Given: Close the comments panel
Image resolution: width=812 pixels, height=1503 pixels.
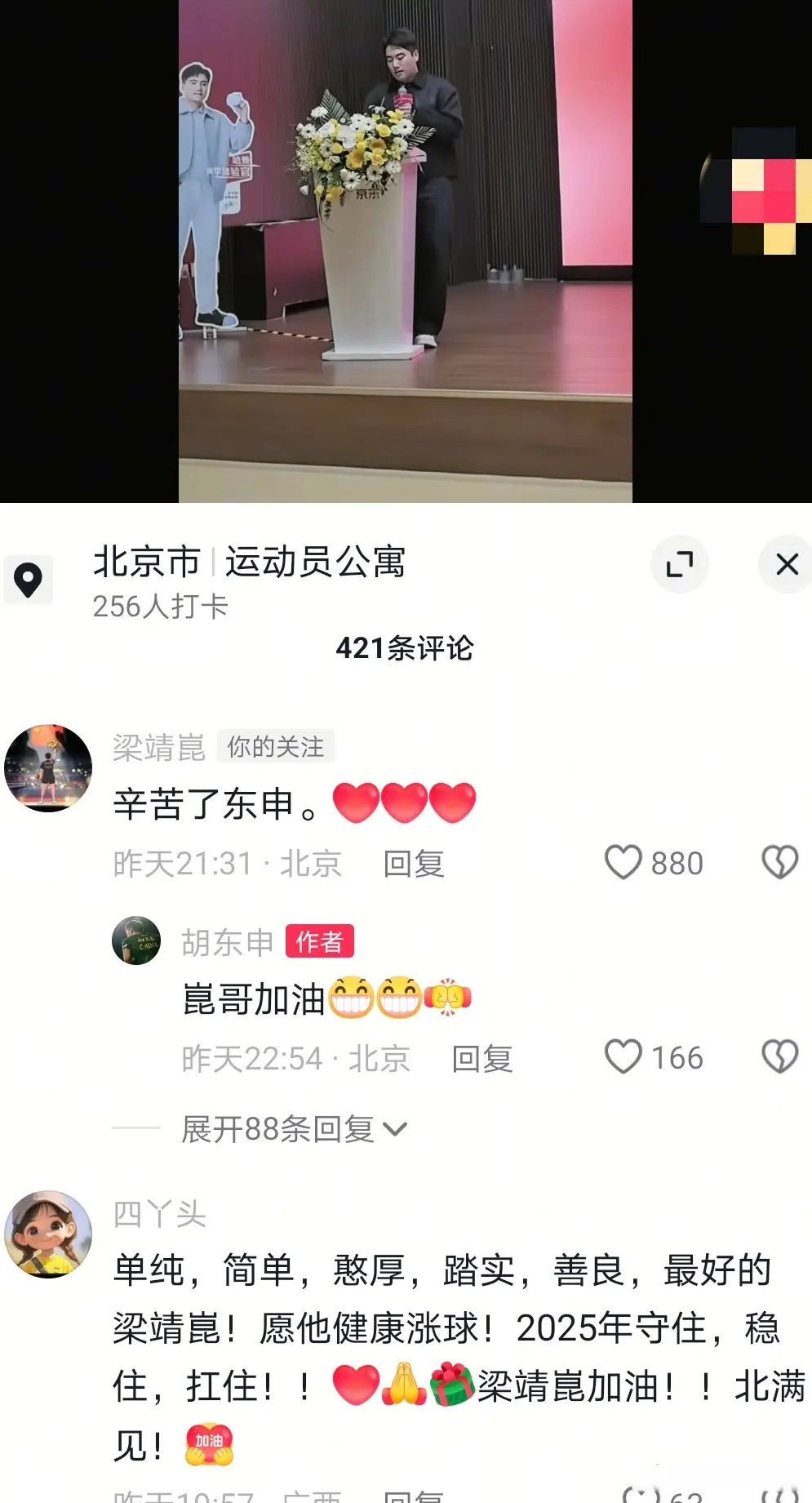Looking at the screenshot, I should (787, 564).
